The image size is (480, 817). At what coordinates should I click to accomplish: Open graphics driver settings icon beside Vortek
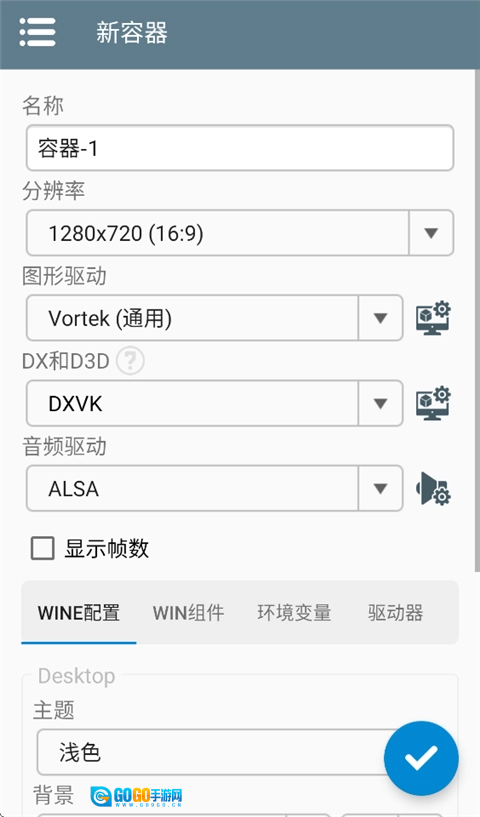coord(433,318)
